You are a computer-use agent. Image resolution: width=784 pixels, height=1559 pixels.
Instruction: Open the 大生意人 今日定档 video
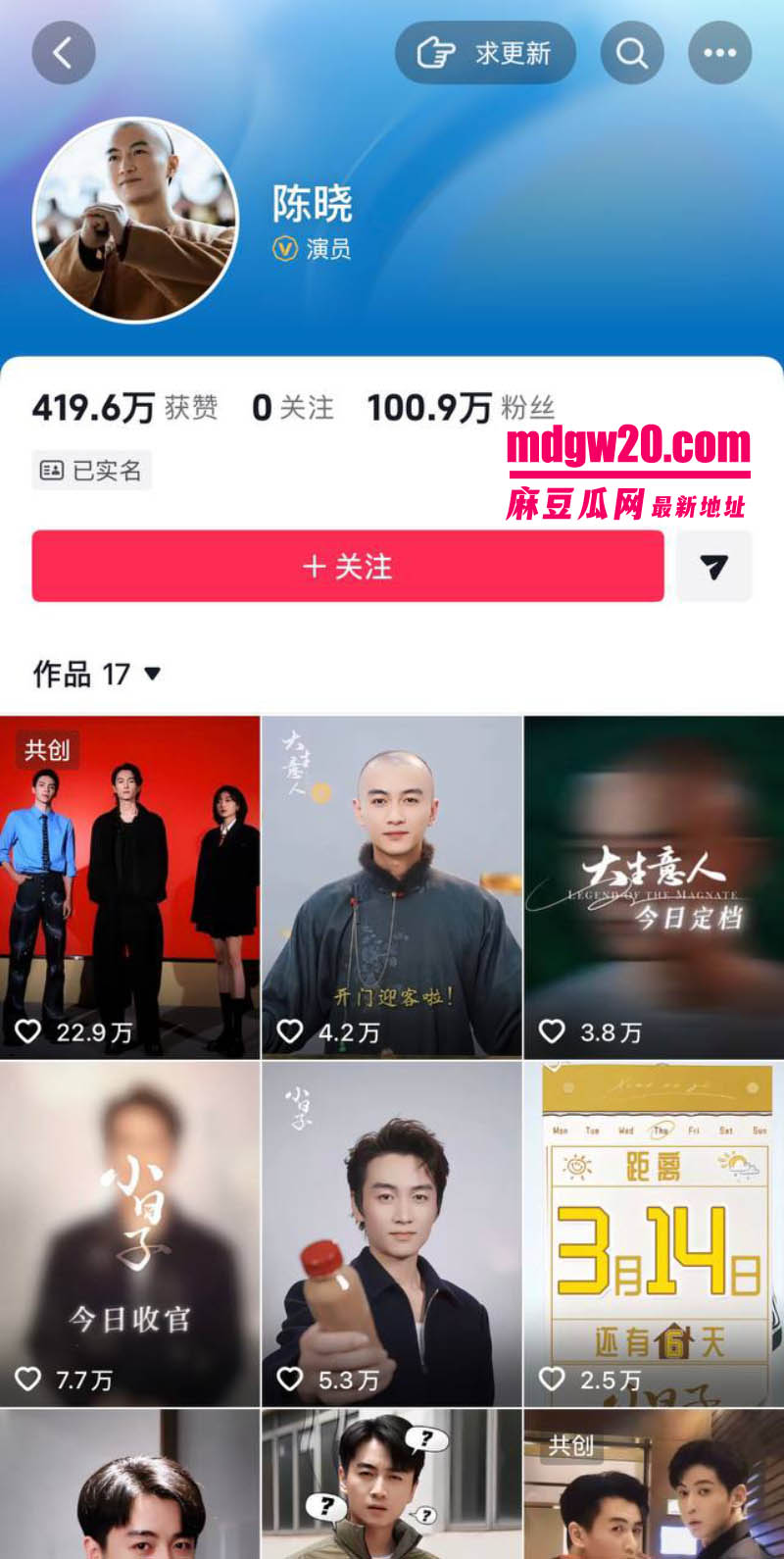(655, 887)
